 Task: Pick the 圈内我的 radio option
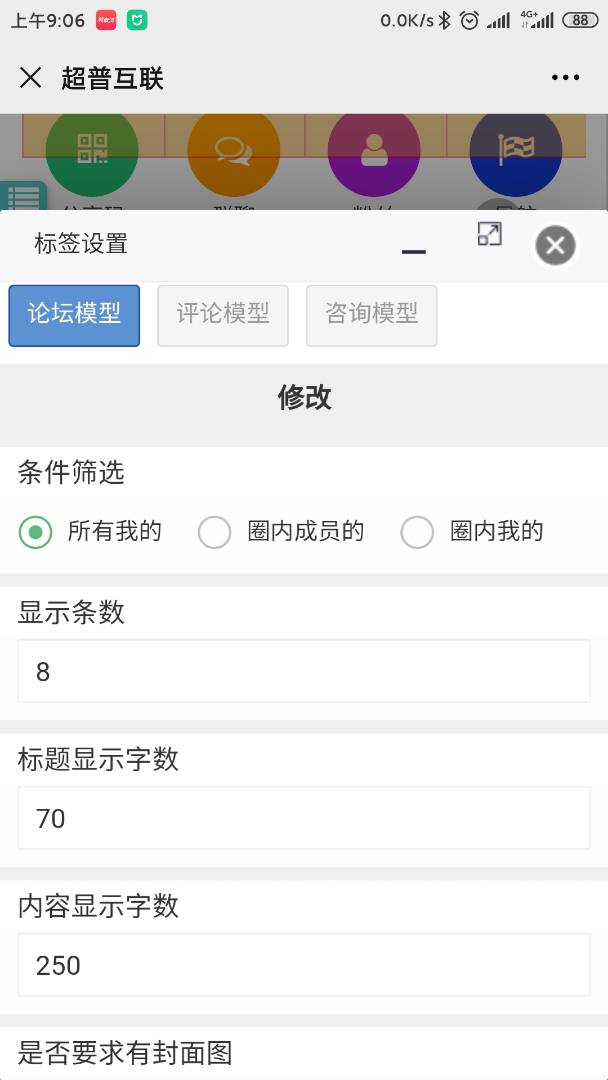click(417, 532)
